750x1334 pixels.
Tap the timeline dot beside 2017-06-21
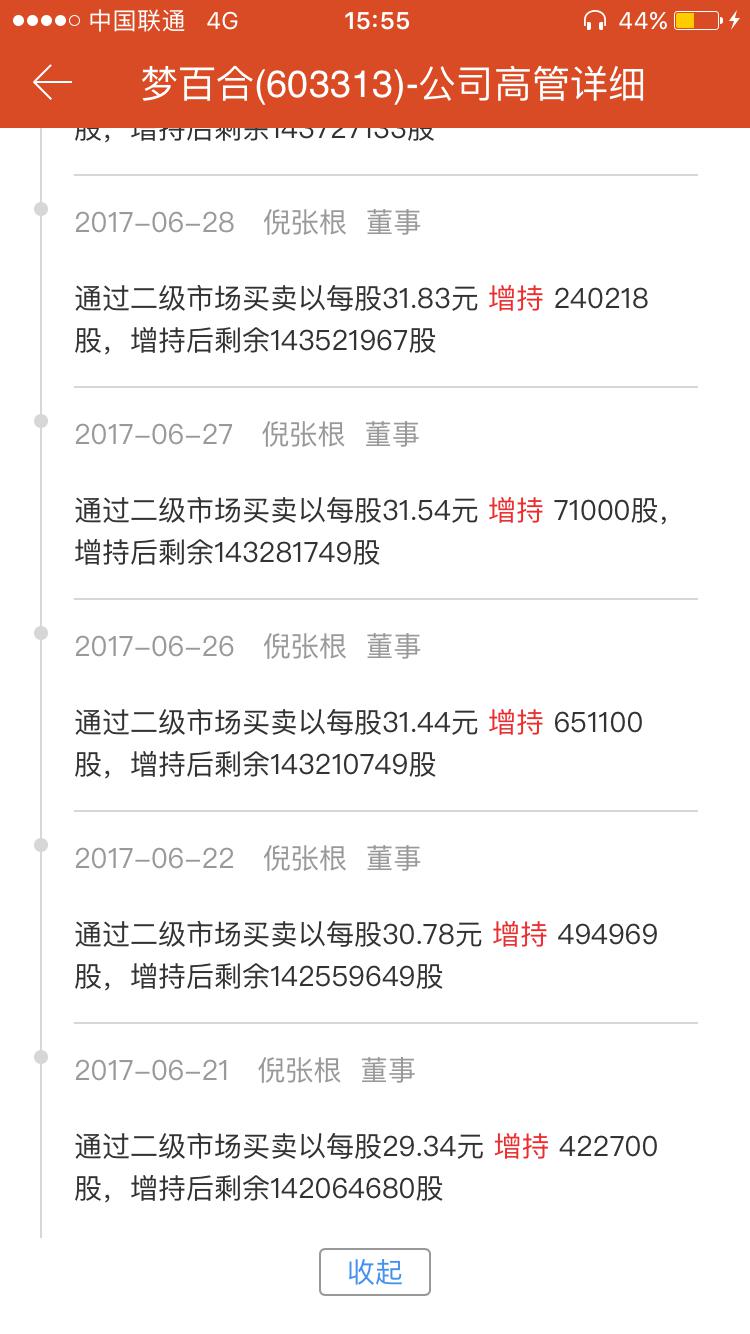coord(40,1058)
